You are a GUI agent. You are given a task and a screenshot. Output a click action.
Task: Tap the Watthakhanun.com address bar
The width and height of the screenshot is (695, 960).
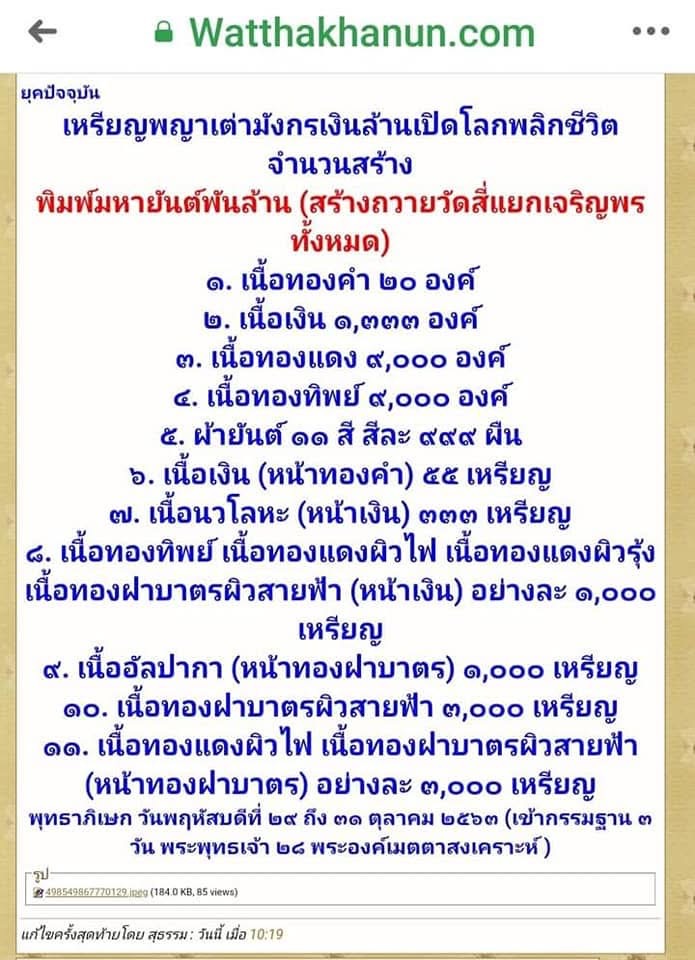tap(347, 32)
